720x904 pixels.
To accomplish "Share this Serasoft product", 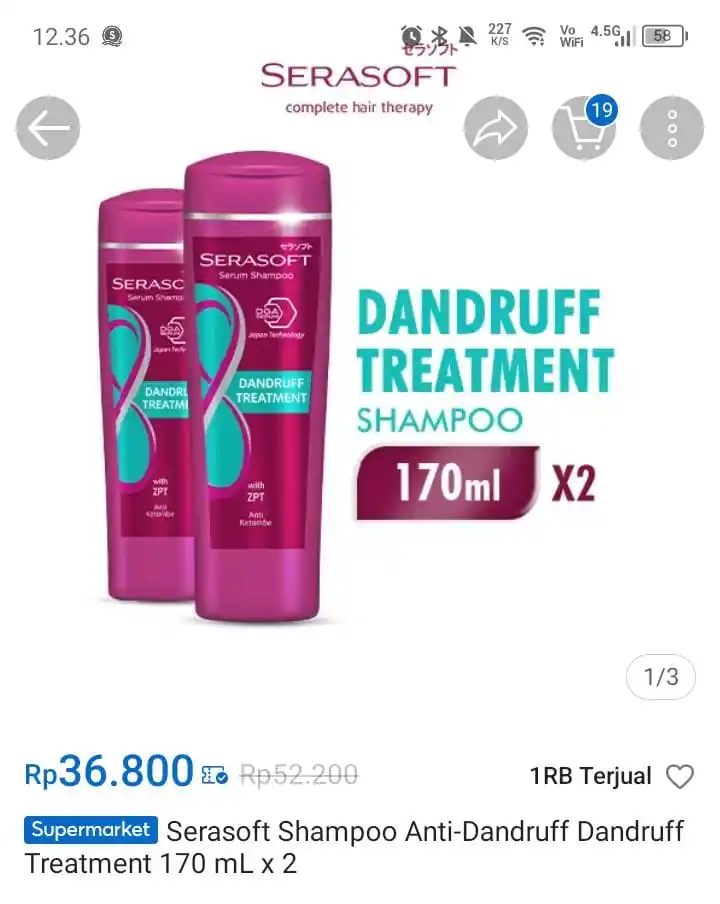I will pos(496,128).
